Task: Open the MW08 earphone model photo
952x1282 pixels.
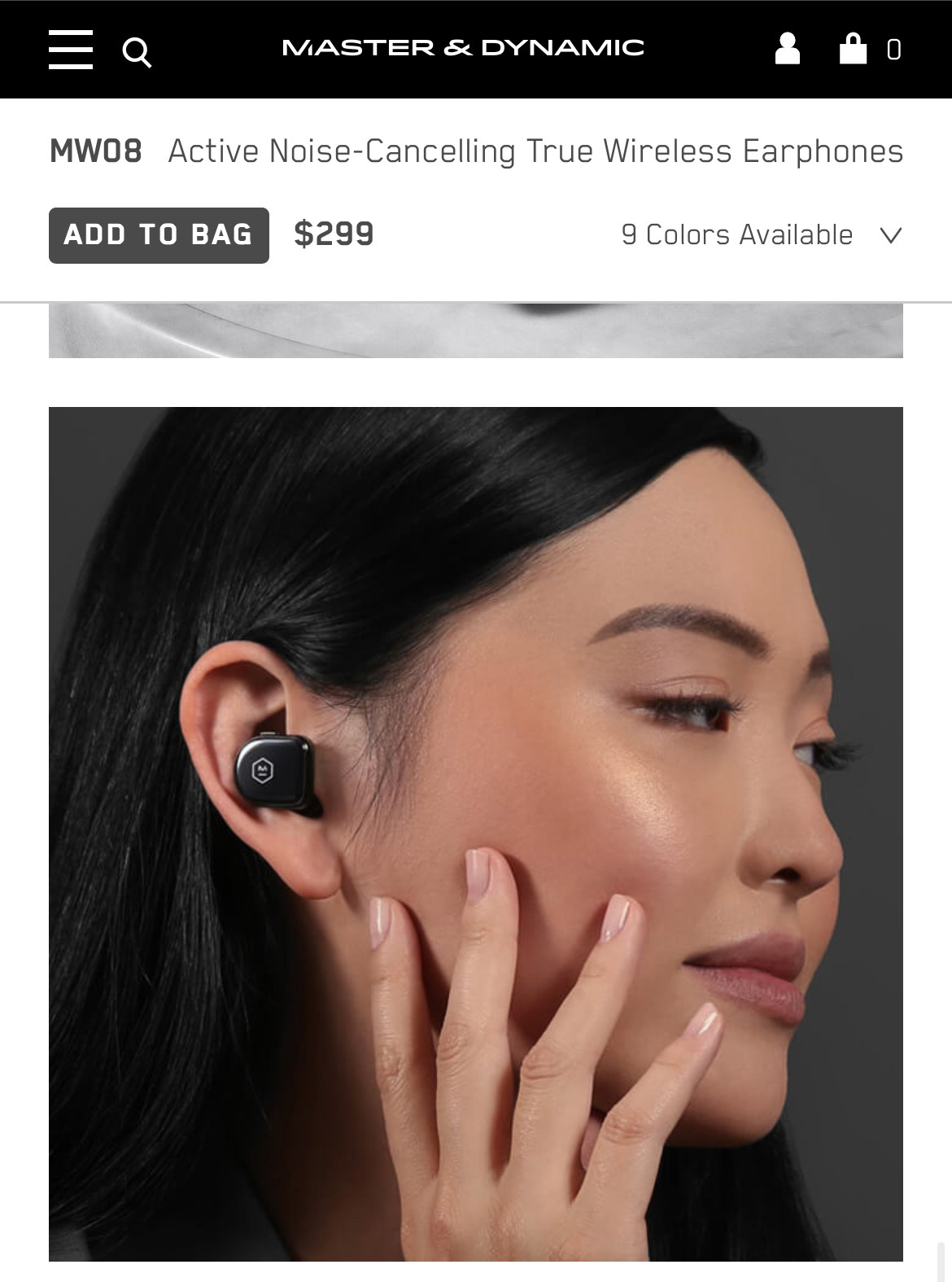Action: [476, 834]
